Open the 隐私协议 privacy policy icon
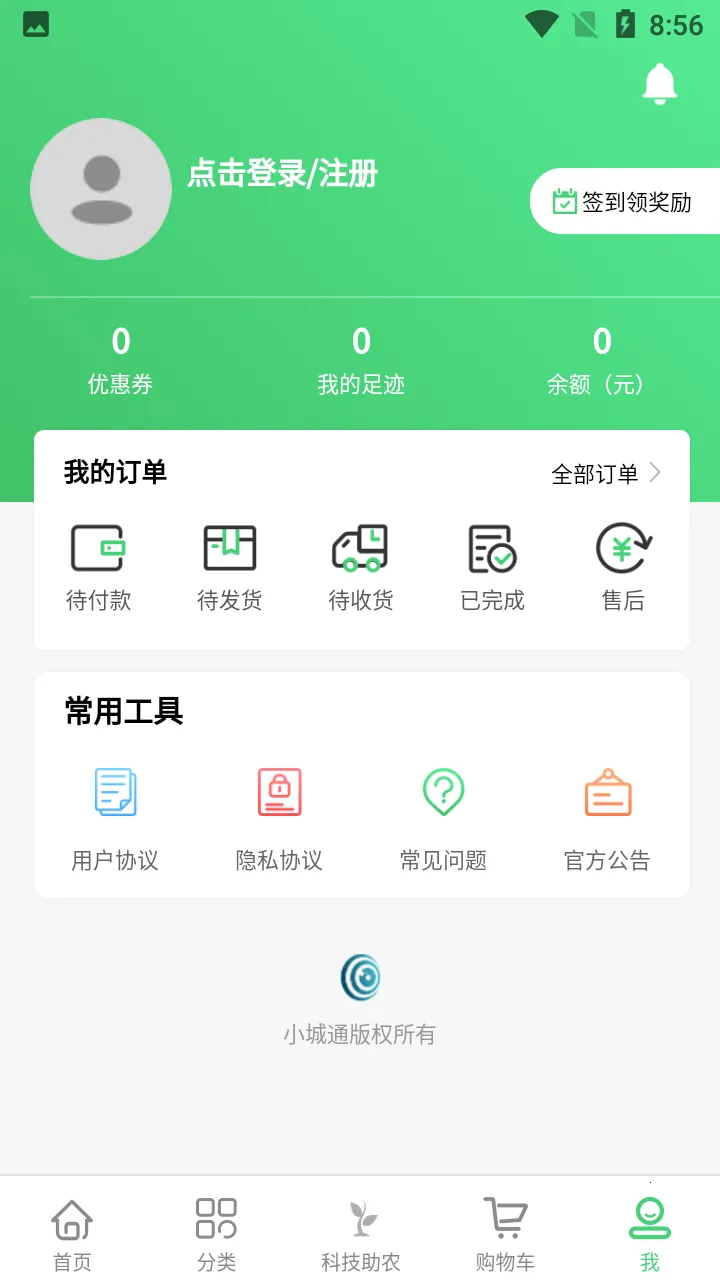Image resolution: width=720 pixels, height=1280 pixels. (x=278, y=815)
